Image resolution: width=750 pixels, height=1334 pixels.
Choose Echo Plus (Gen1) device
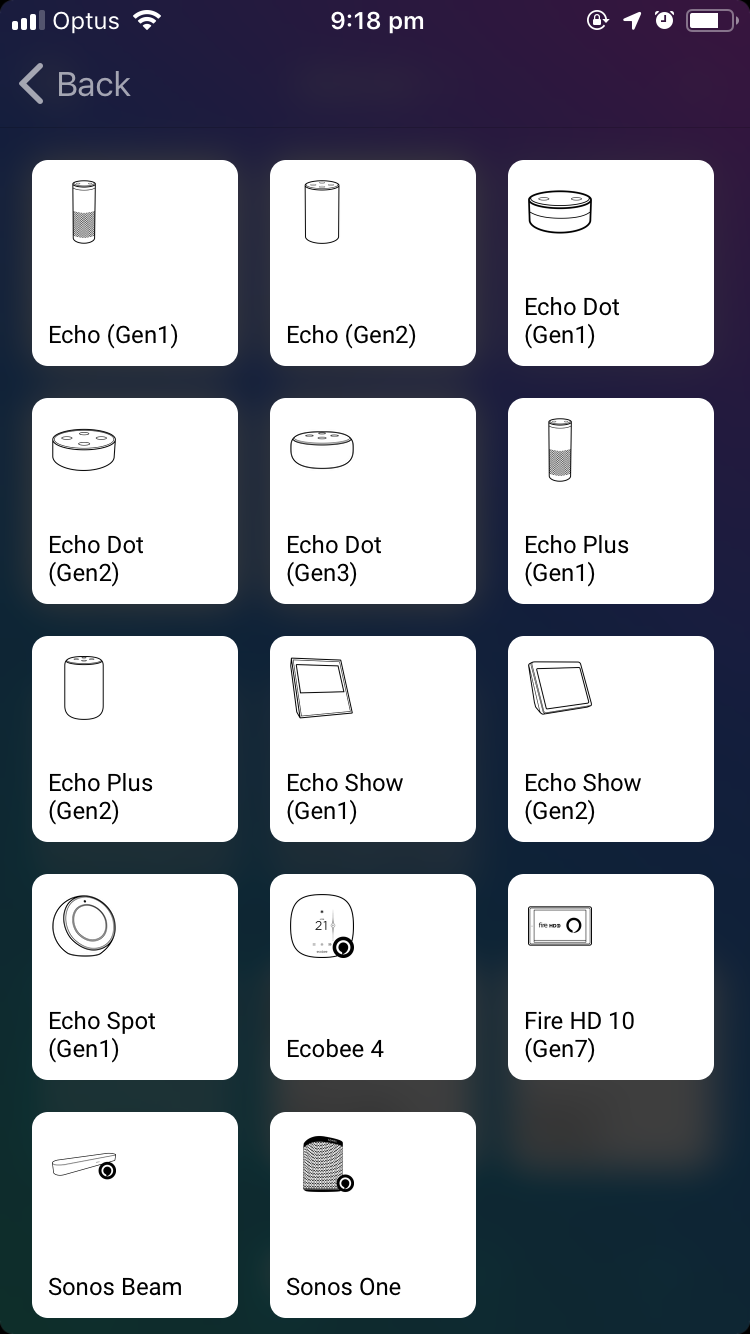[x=611, y=501]
